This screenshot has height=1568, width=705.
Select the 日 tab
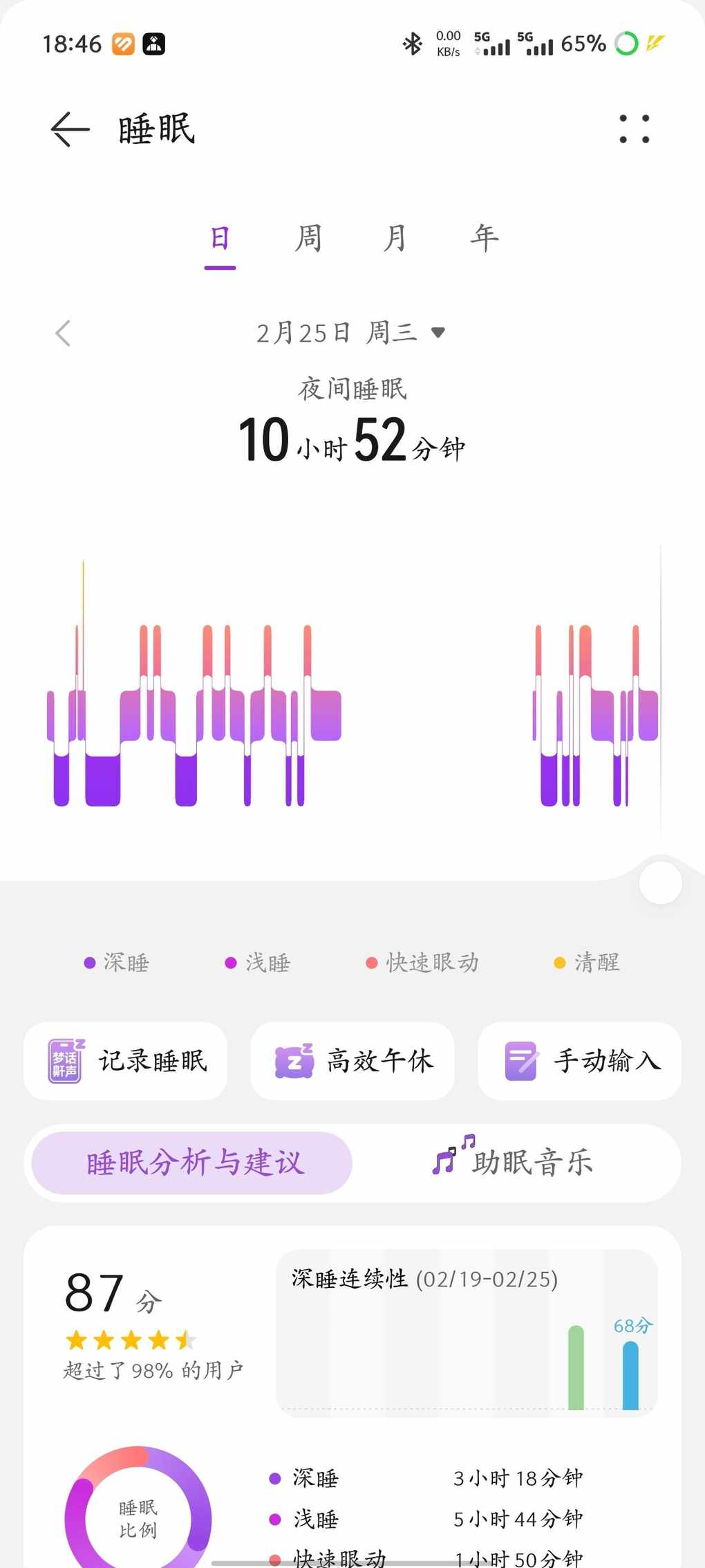220,239
